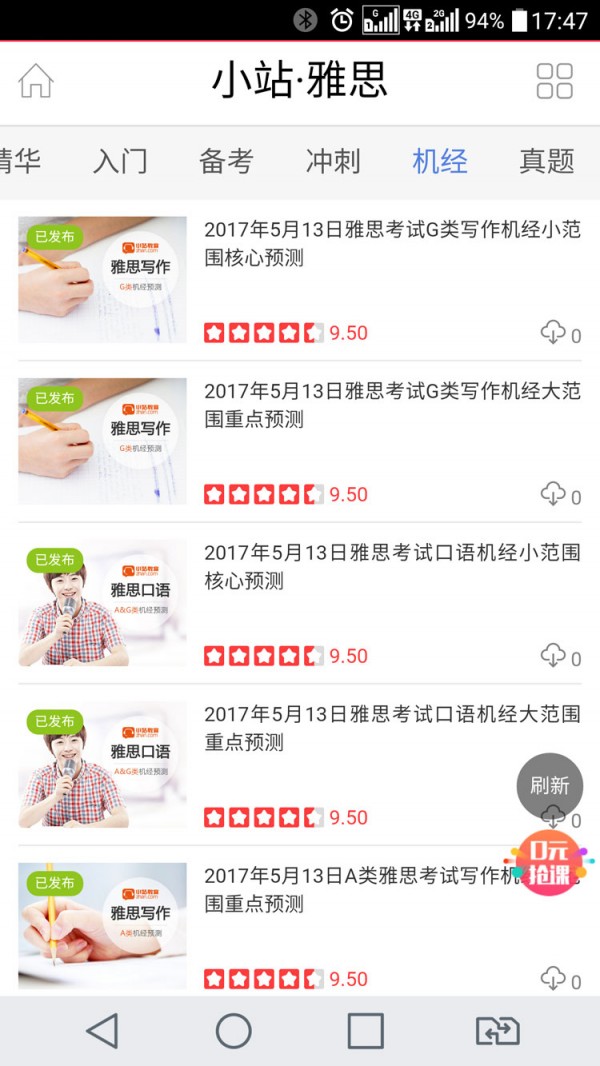Open the 0元抢课 promo badge

click(551, 862)
